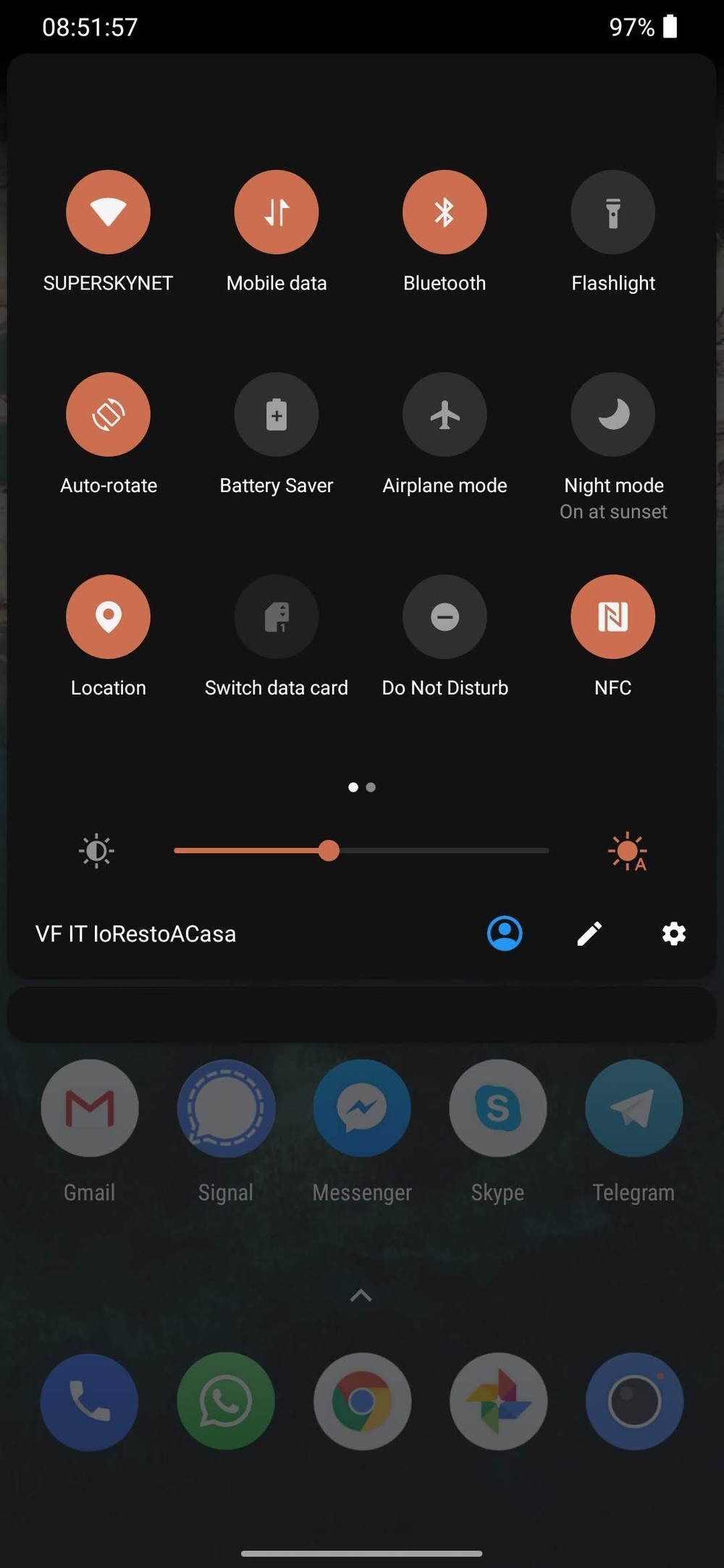Tap the Switch data card tile

click(277, 616)
